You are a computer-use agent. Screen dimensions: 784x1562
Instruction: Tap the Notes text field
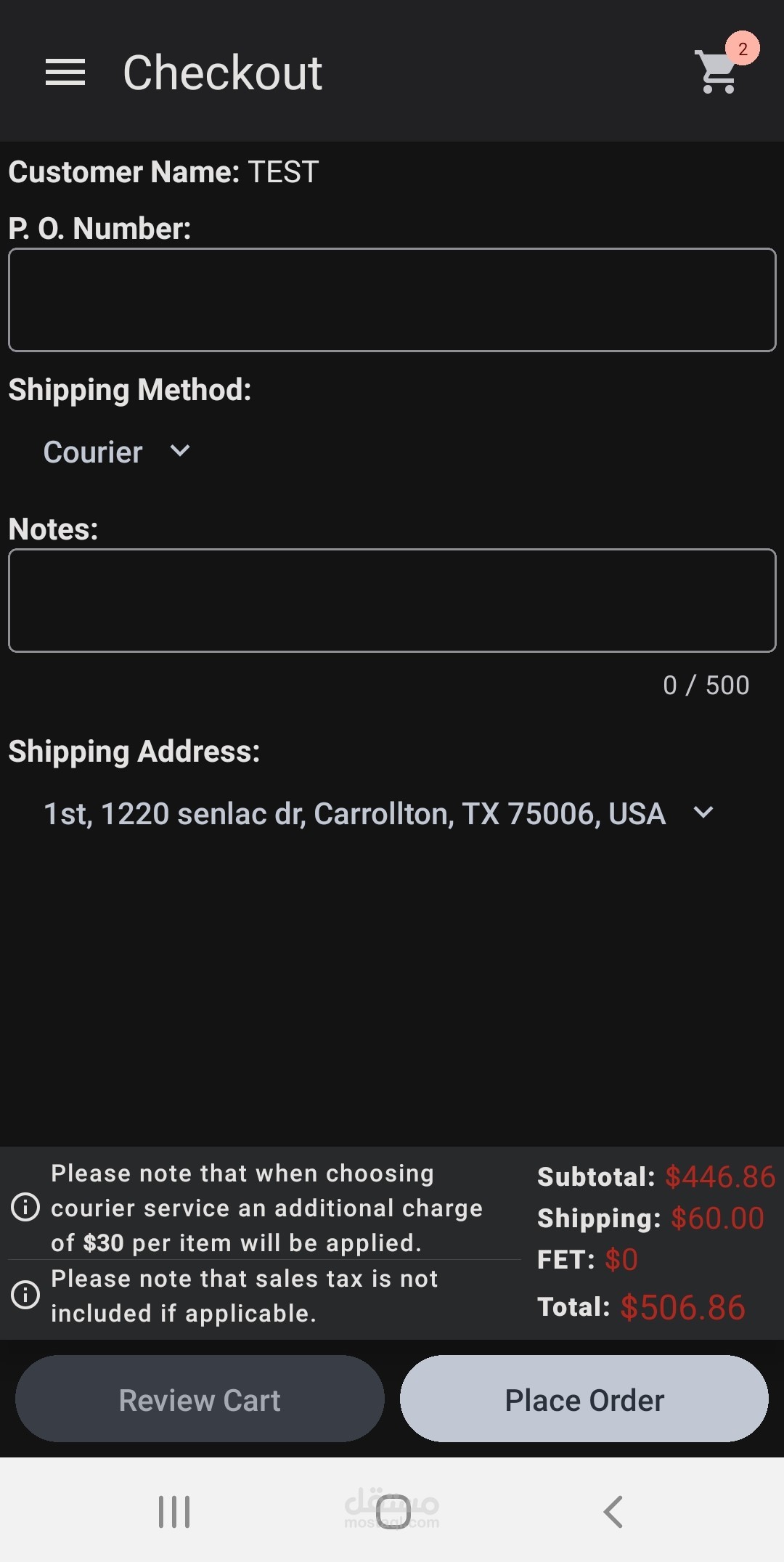(x=392, y=601)
